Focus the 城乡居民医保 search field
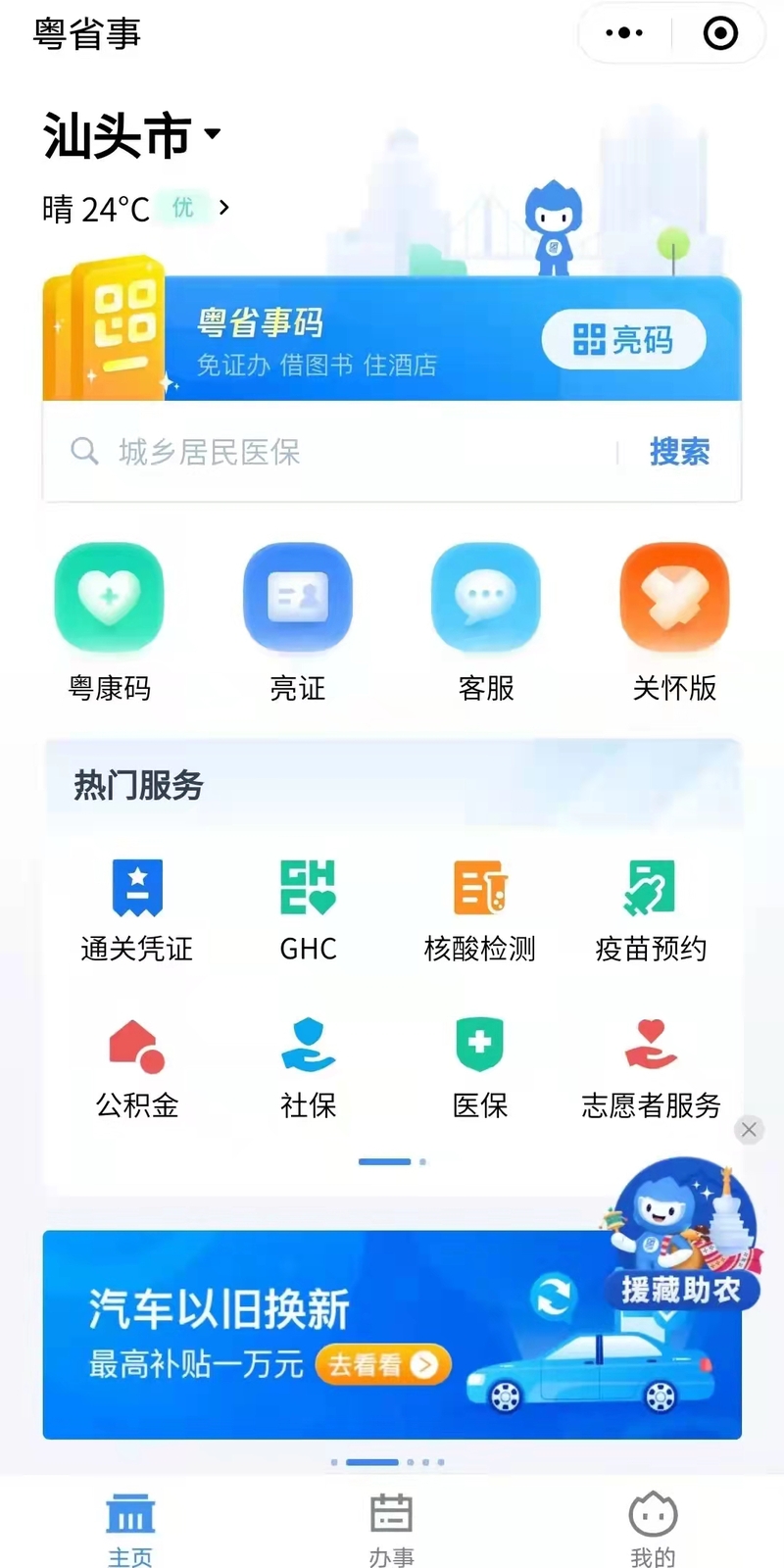Image resolution: width=784 pixels, height=1568 pixels. 333,452
